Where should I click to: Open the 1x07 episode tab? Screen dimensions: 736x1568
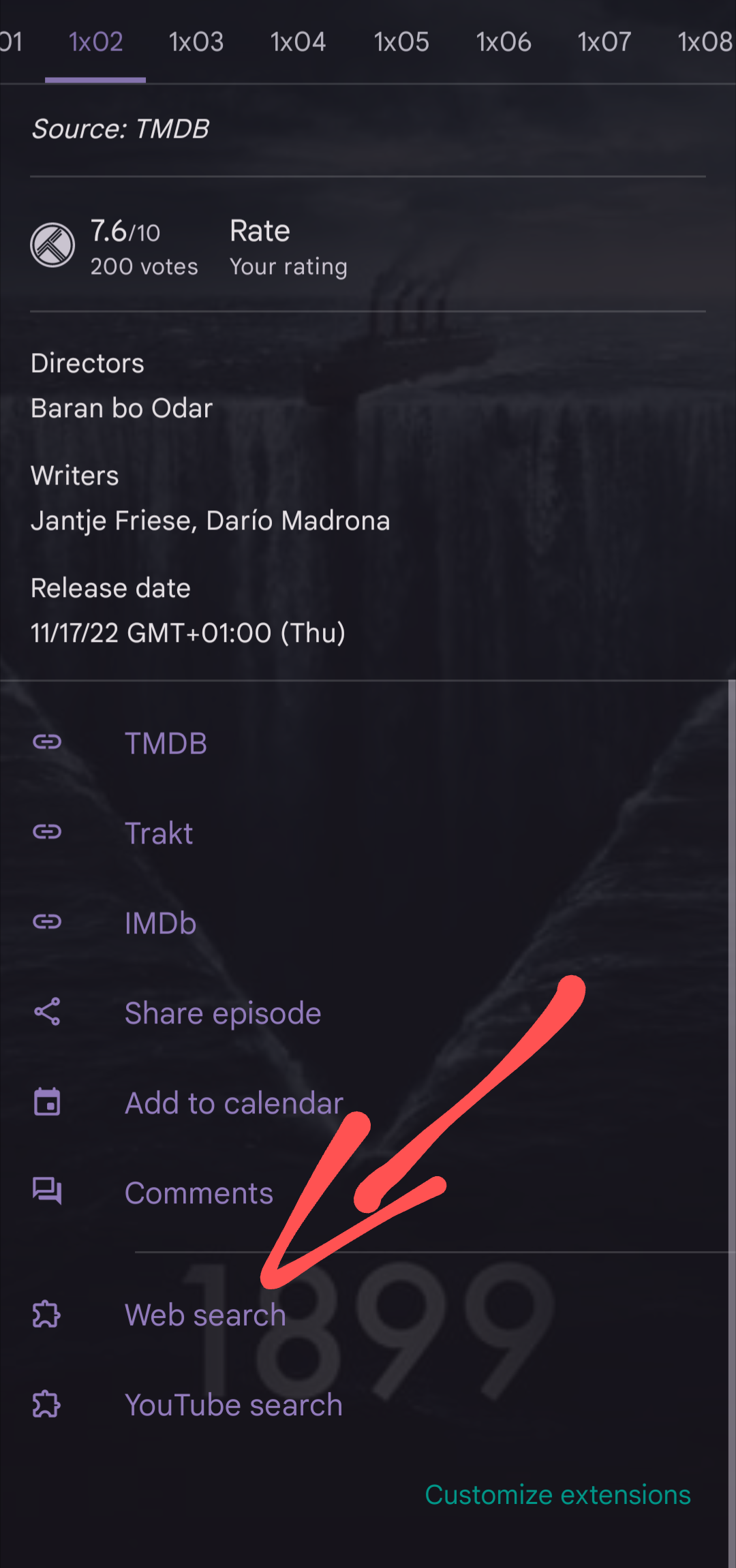pos(604,42)
